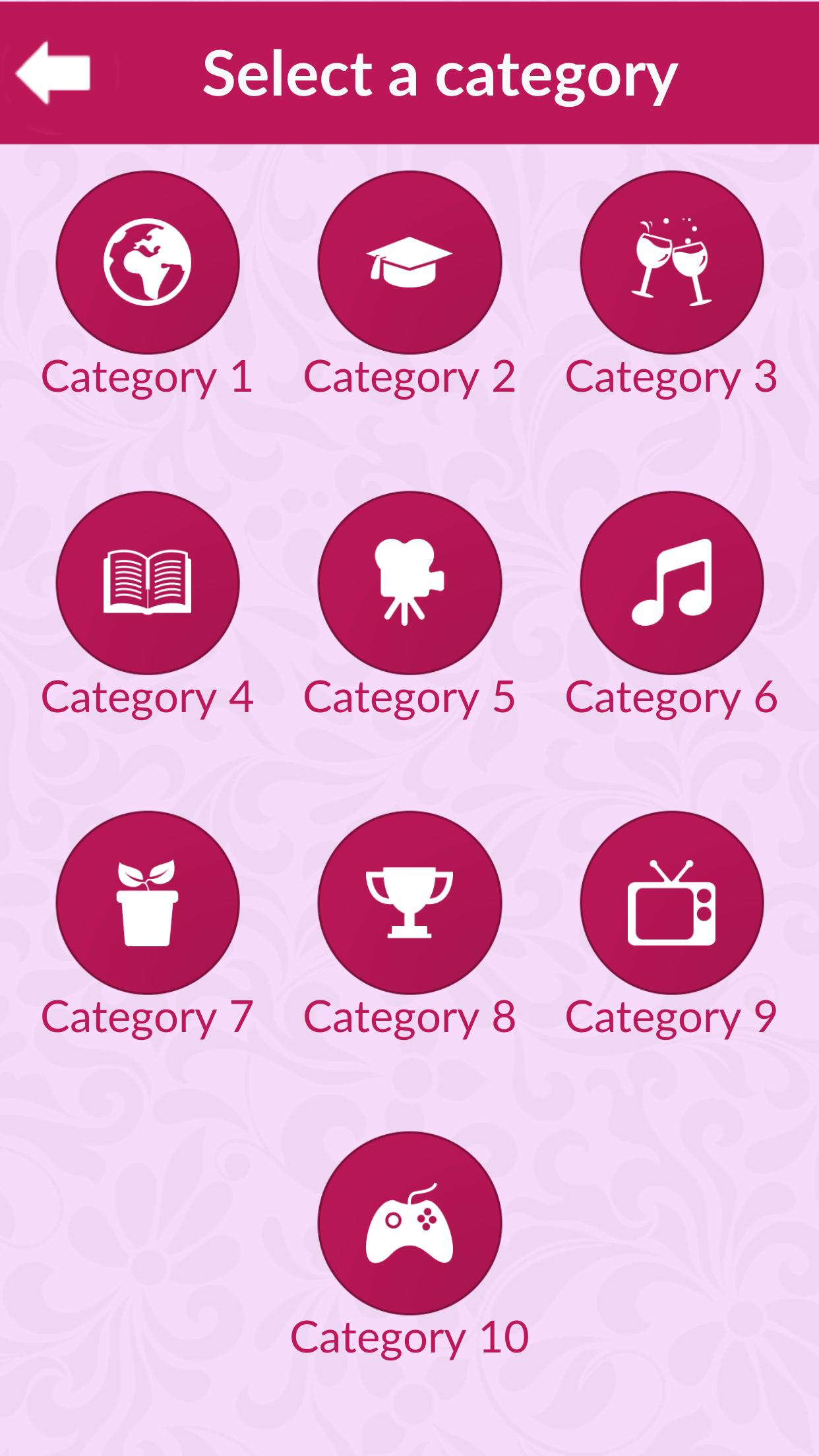Choose Category 3 with the wine glasses
The image size is (819, 1456).
coord(671,262)
